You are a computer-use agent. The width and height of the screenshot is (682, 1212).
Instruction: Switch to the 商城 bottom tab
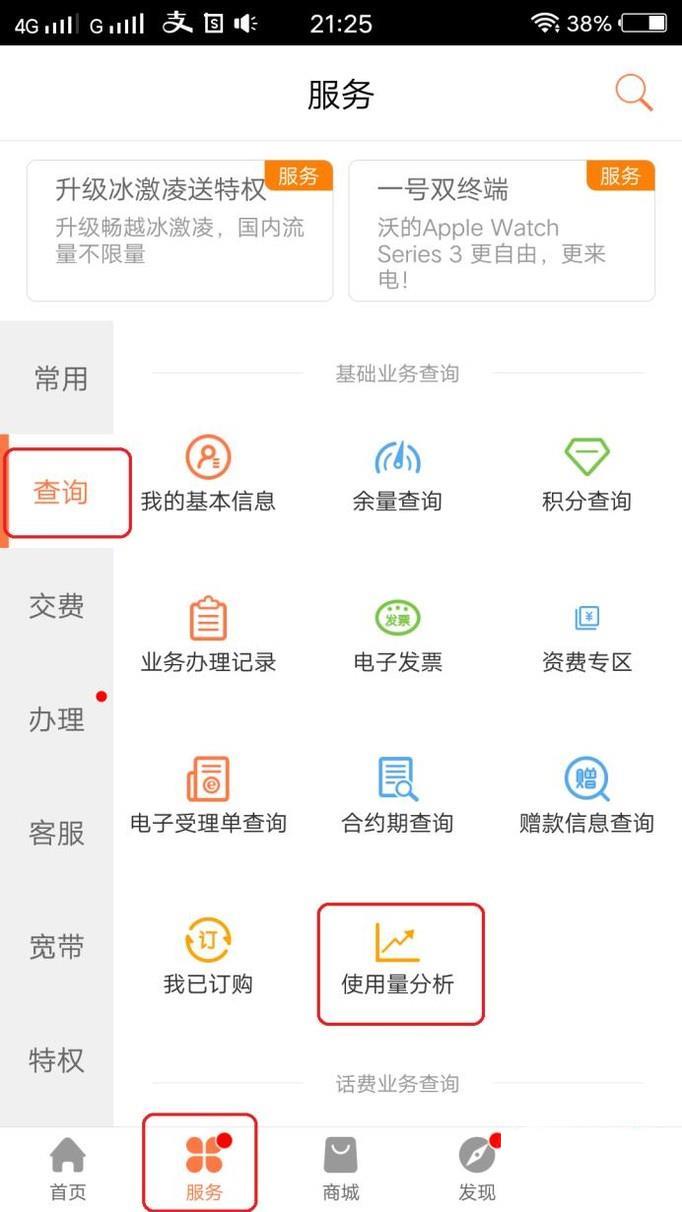(341, 1169)
